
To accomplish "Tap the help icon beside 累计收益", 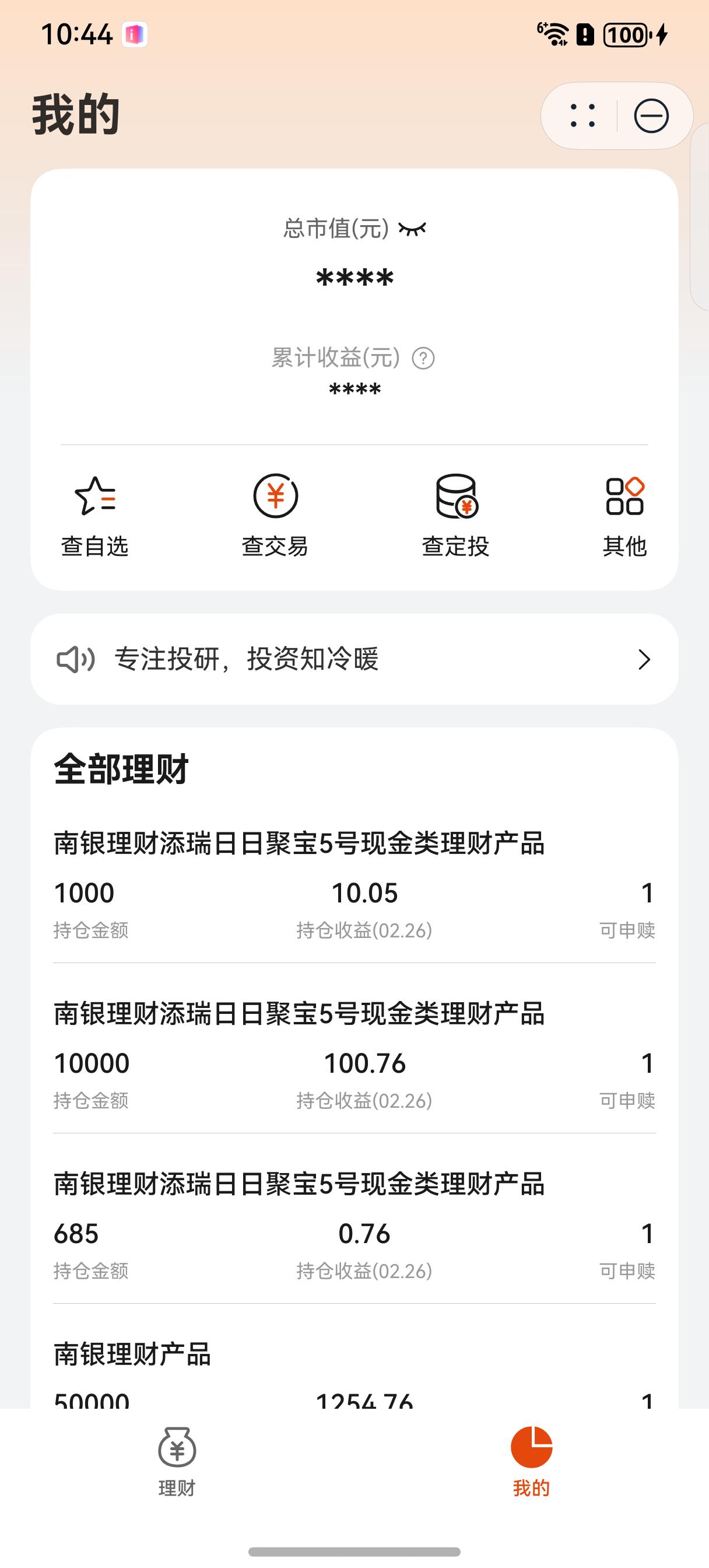I will click(x=423, y=358).
